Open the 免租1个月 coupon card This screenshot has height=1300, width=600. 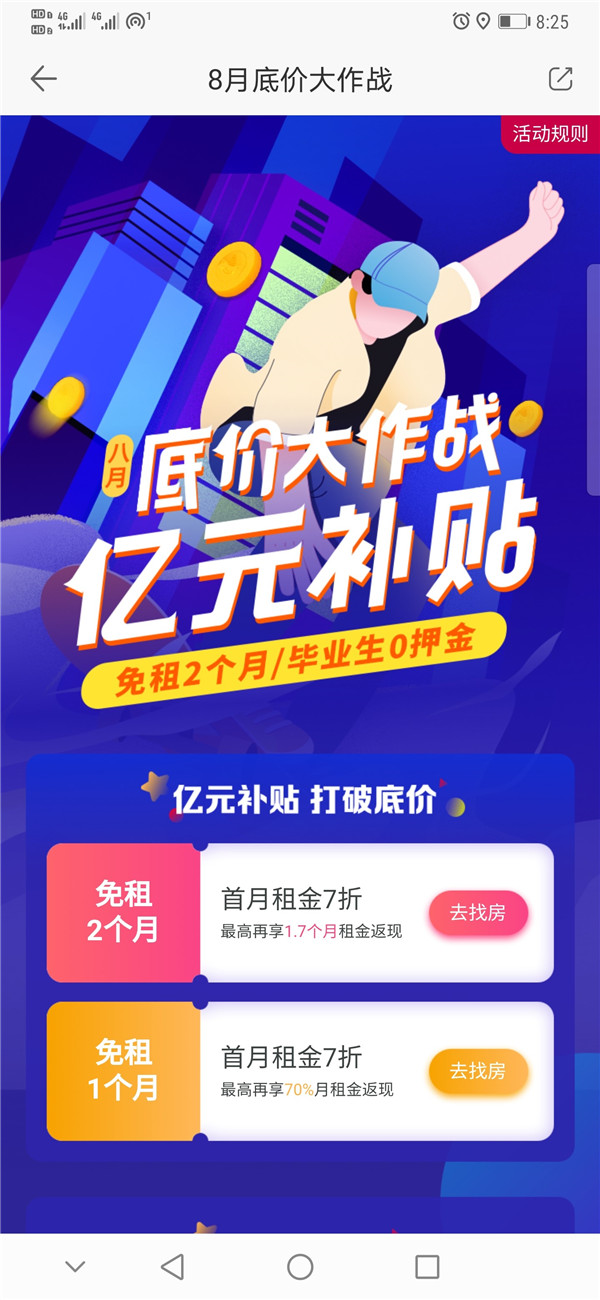click(123, 1071)
